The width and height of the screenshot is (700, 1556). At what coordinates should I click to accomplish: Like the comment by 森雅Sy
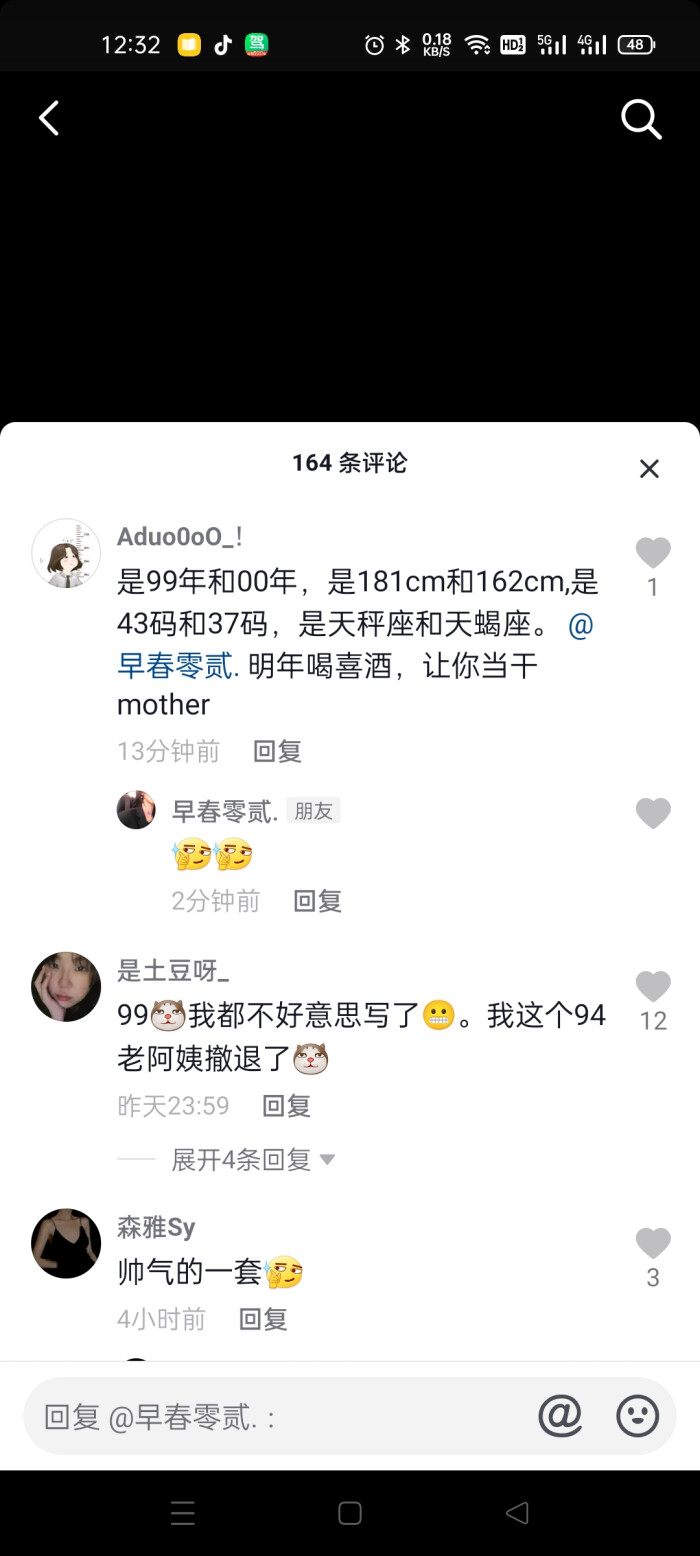tap(653, 1244)
